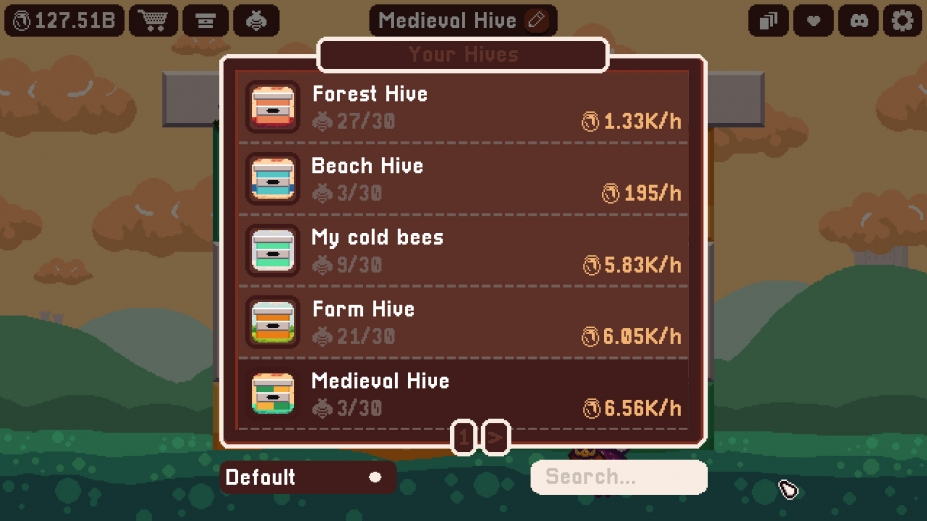Viewport: 927px width, 521px height.
Task: Open the shop cart icon
Action: 153,20
